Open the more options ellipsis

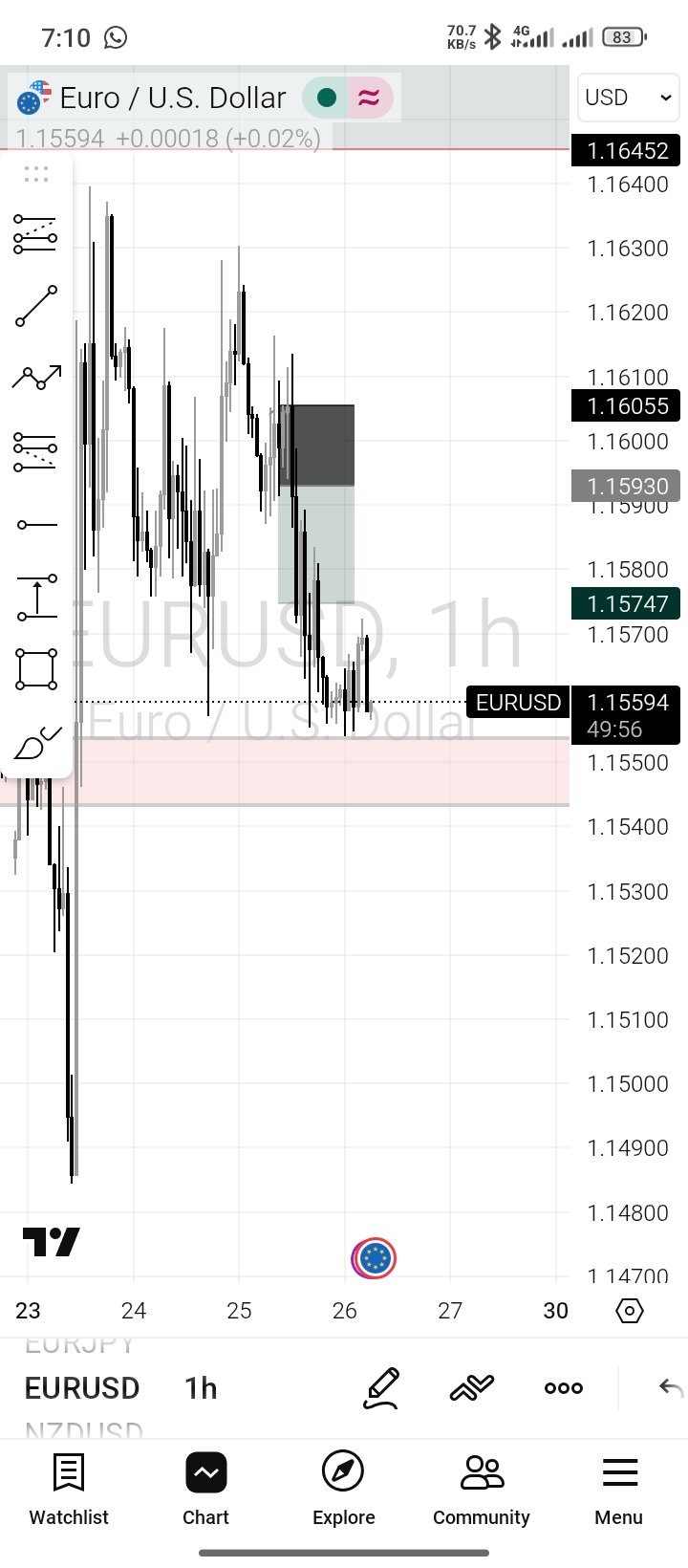click(x=564, y=1388)
